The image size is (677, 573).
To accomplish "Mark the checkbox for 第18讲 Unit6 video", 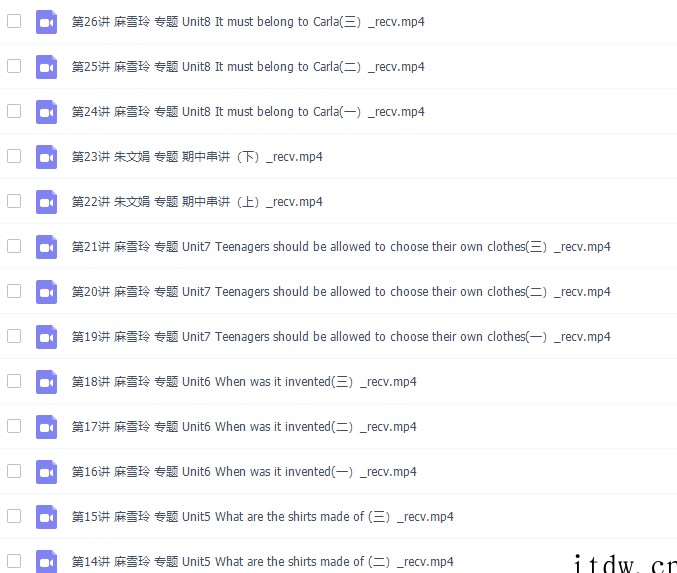I will point(14,381).
